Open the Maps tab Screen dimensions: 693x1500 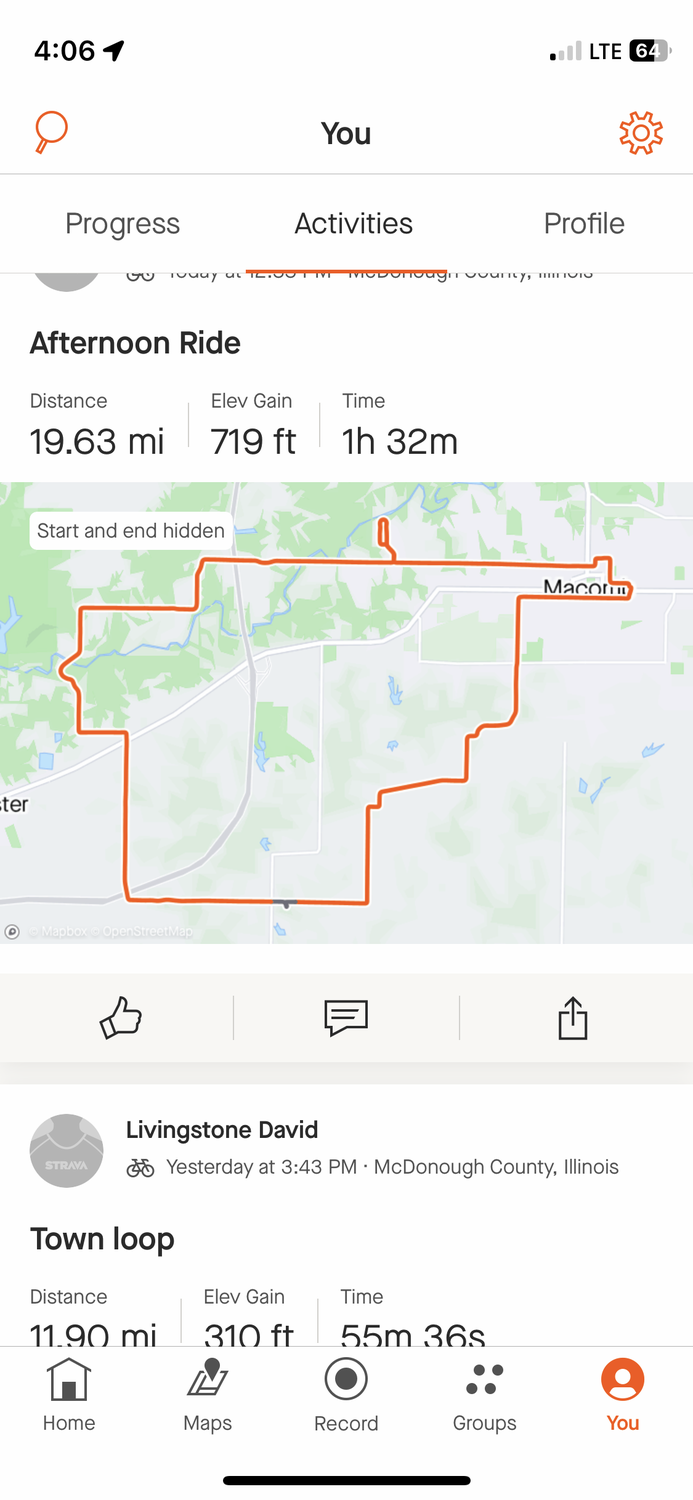(208, 1395)
